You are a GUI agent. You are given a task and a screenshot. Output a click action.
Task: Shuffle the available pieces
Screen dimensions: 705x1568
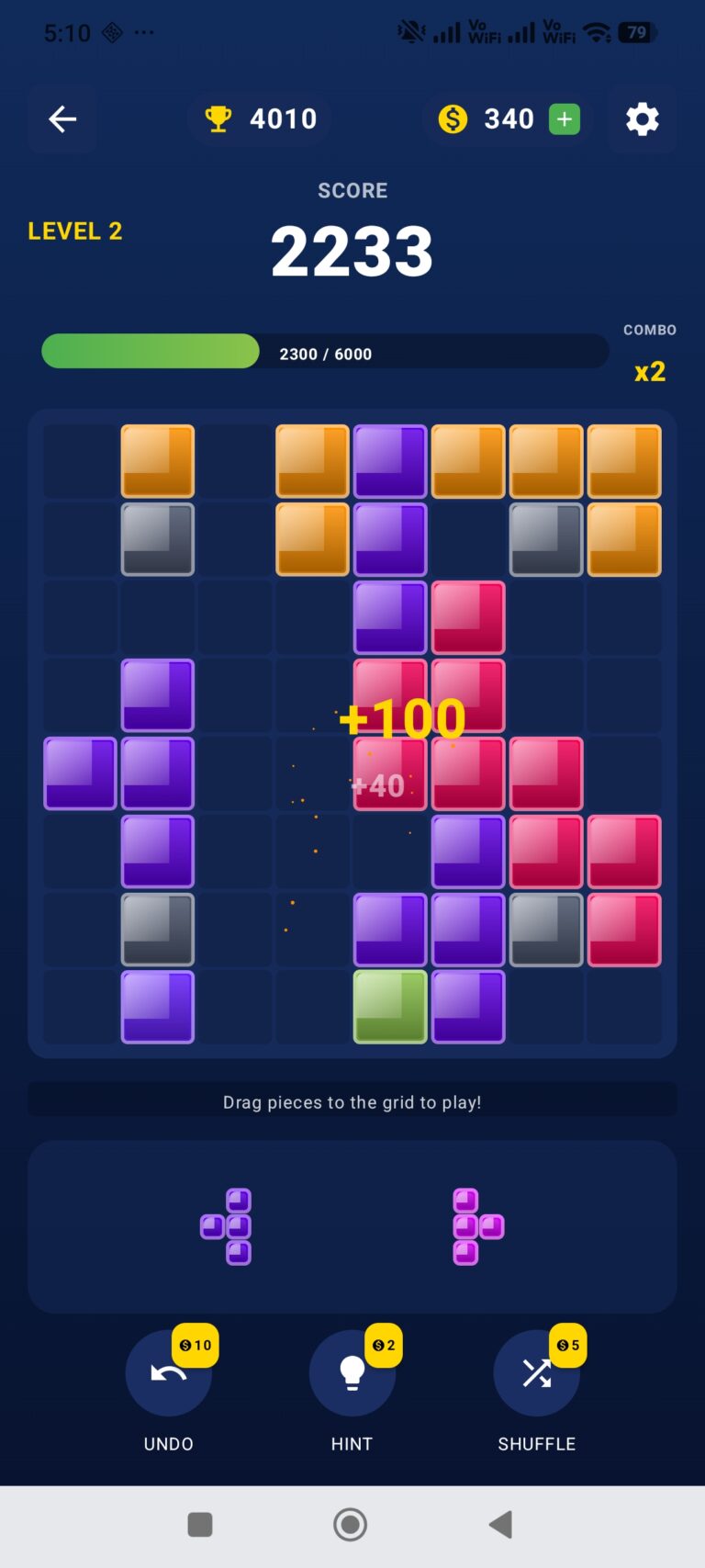tap(537, 1373)
